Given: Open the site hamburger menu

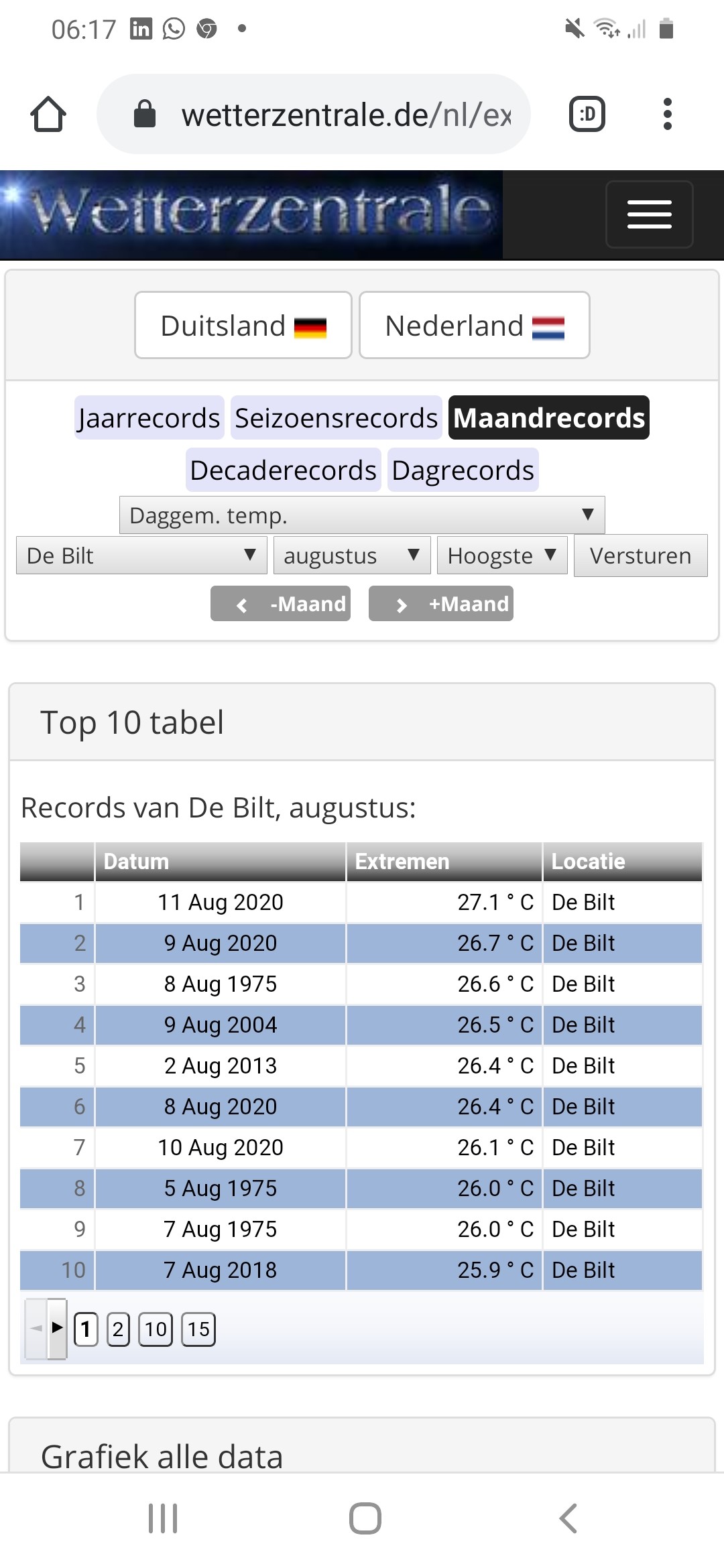Looking at the screenshot, I should point(650,214).
